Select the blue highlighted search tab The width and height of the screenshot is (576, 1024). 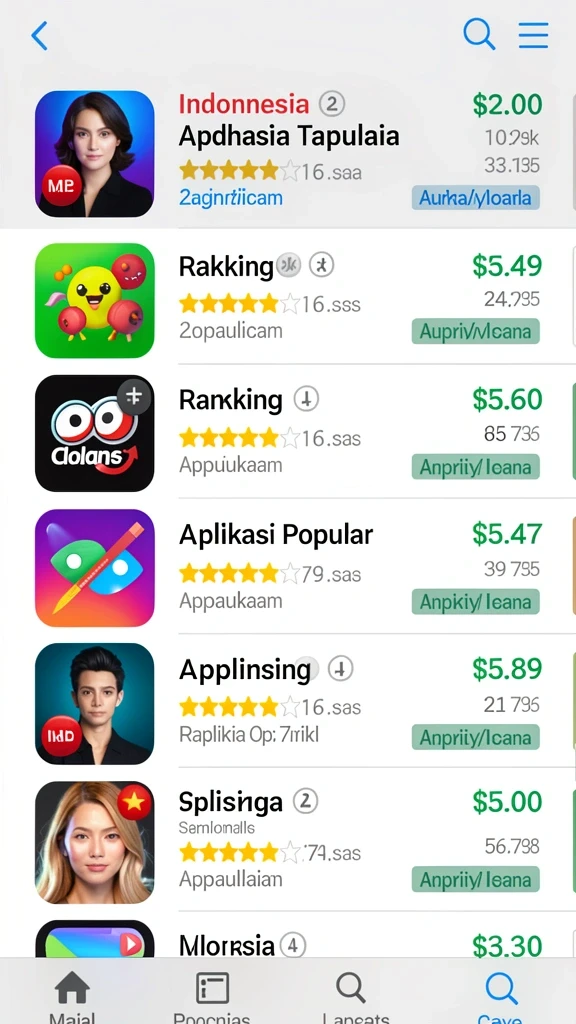pos(500,995)
